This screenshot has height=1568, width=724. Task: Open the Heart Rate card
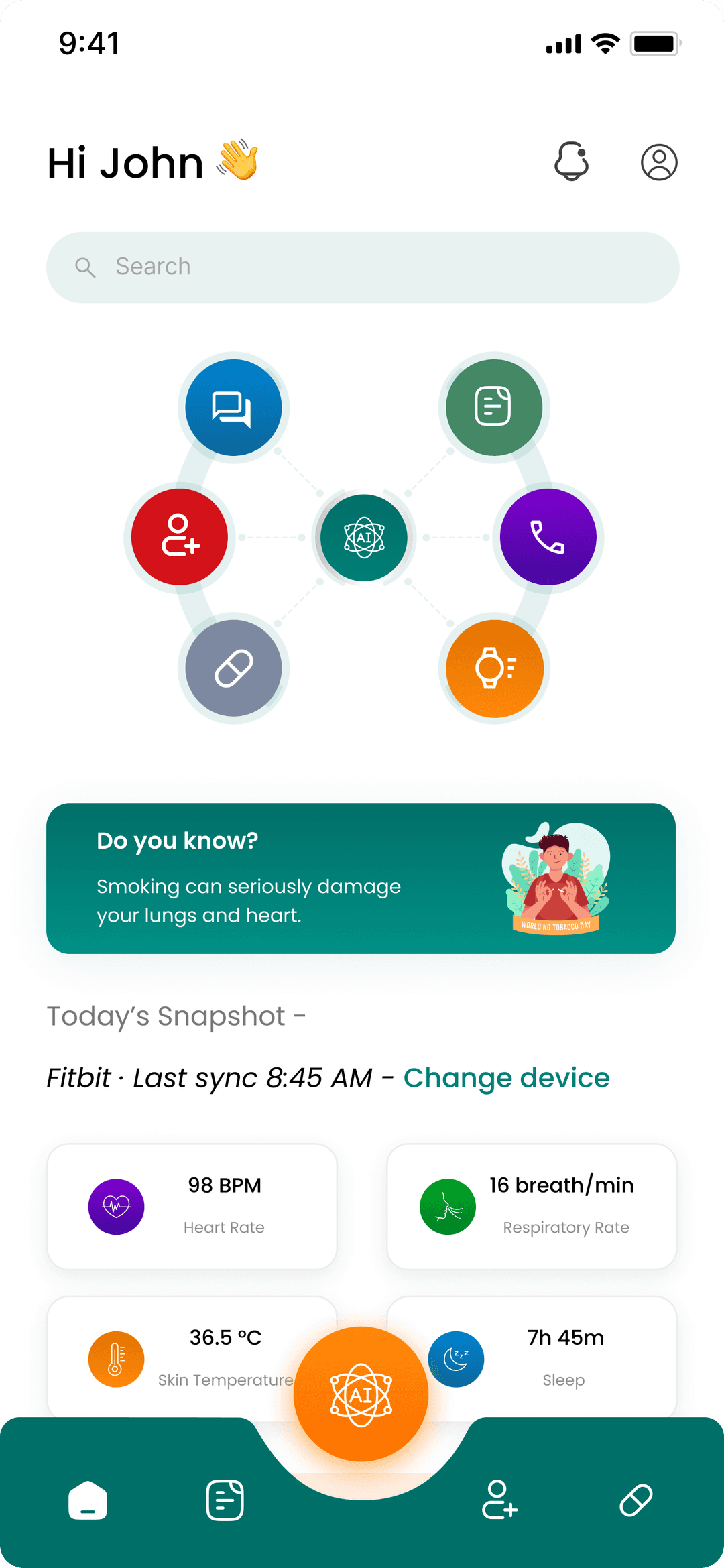coord(192,1206)
